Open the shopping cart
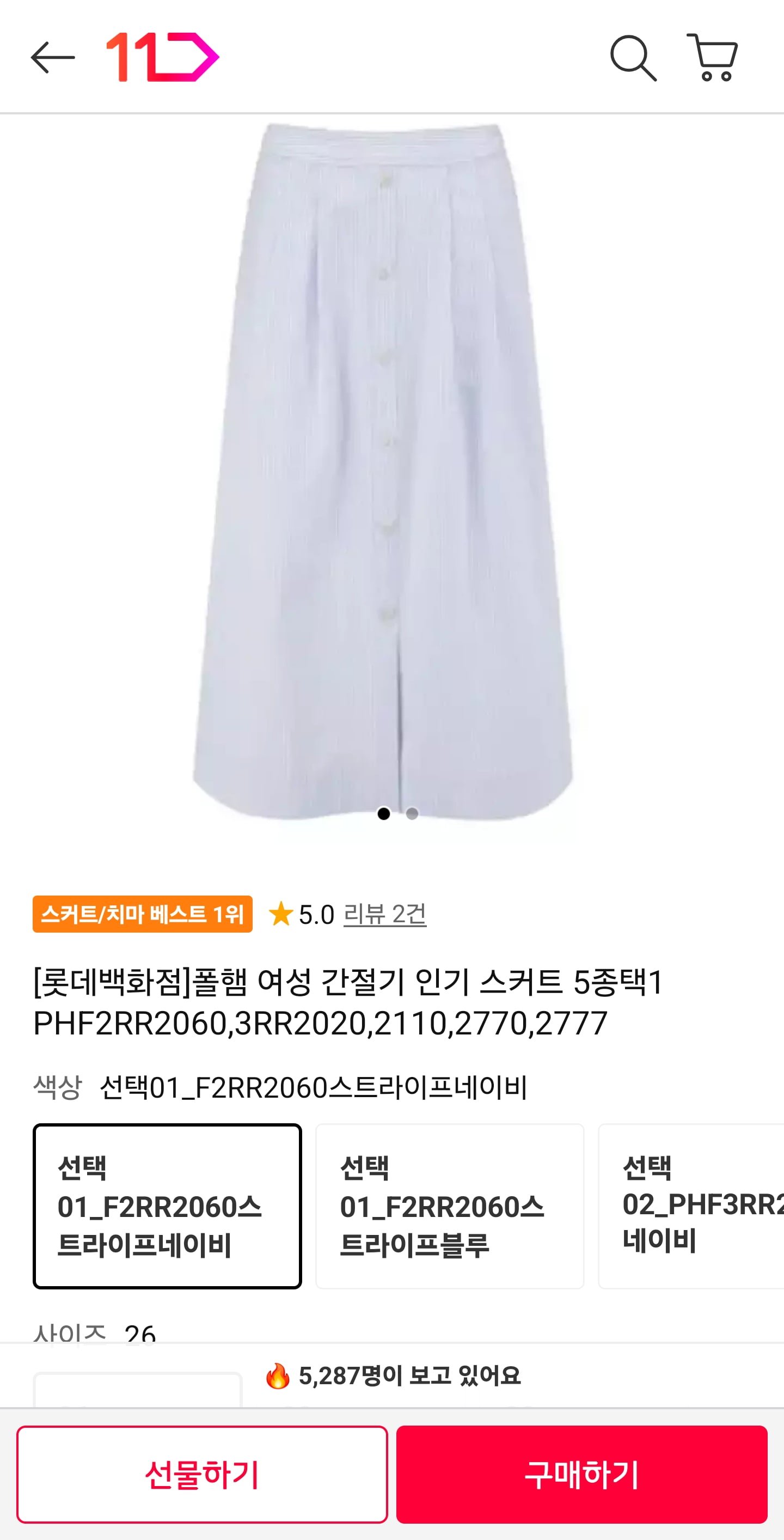Viewport: 784px width, 1540px height. (x=712, y=57)
